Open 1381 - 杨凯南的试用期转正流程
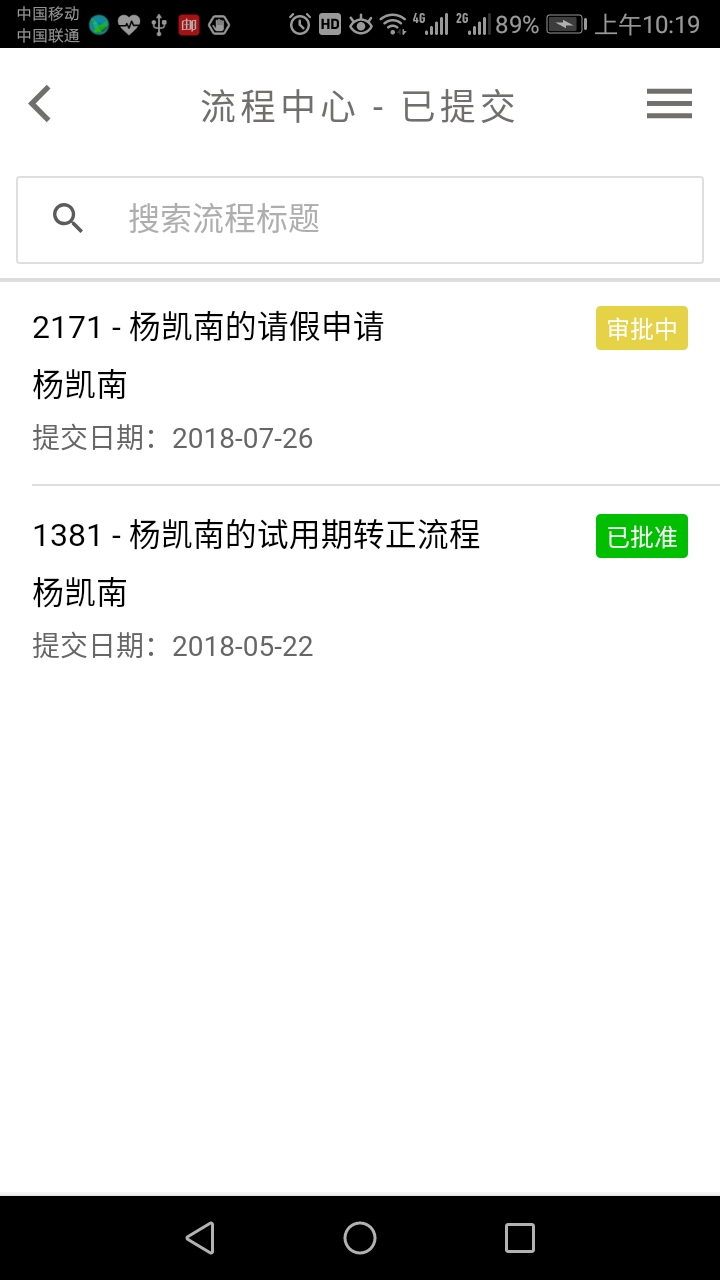Image resolution: width=720 pixels, height=1280 pixels. tap(360, 590)
